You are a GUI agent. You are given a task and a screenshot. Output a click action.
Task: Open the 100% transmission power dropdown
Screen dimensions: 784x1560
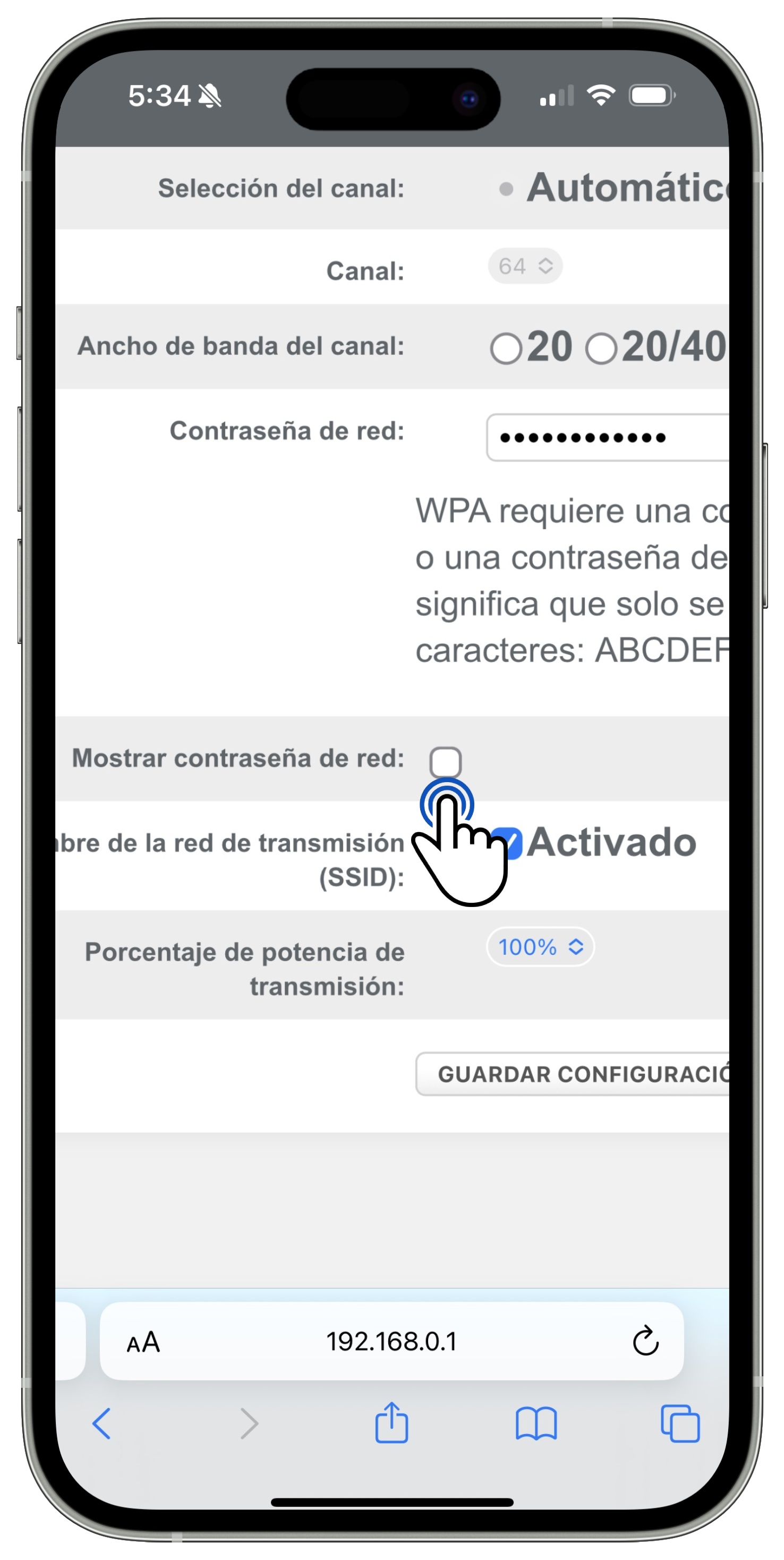click(x=540, y=946)
